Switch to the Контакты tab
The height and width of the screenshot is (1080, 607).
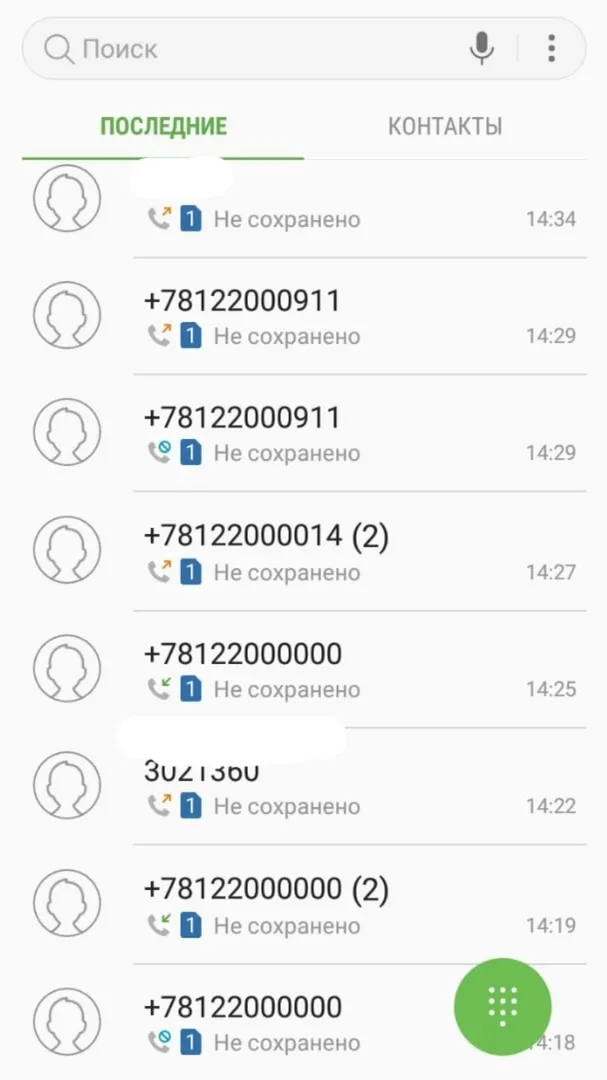tap(445, 127)
